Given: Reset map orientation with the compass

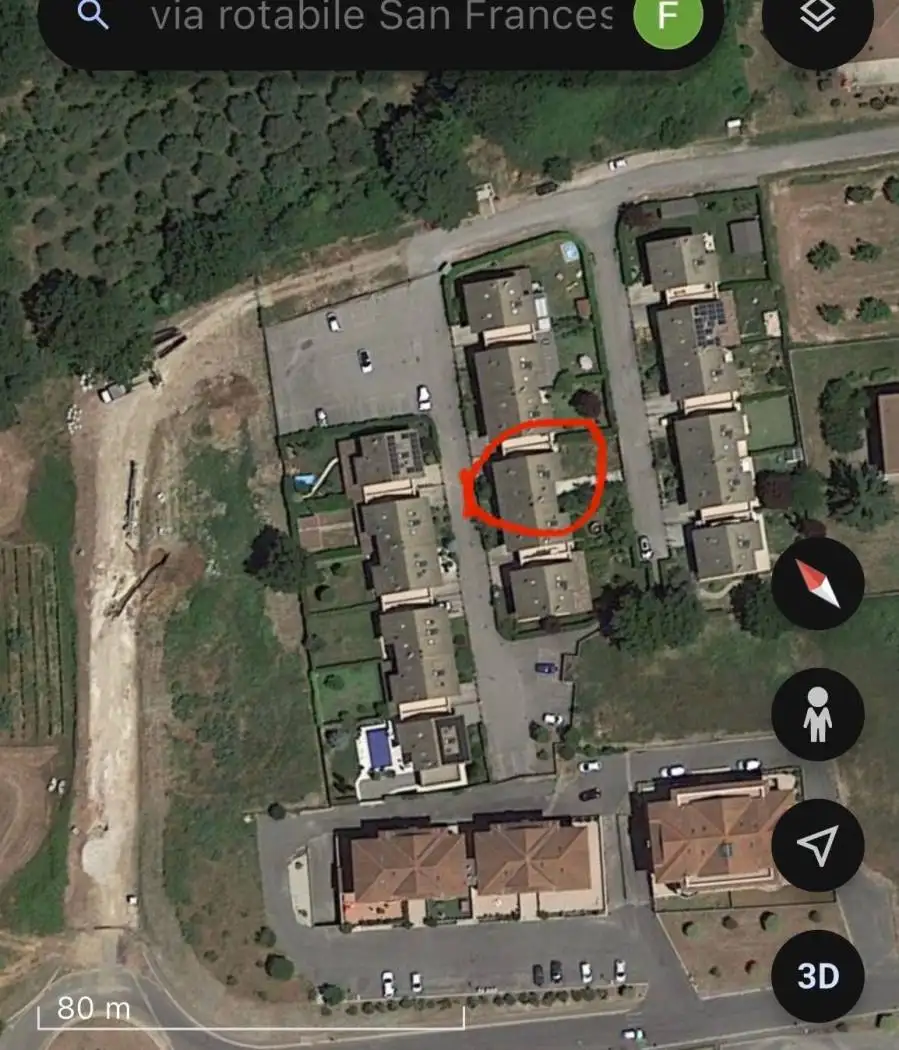Looking at the screenshot, I should point(818,583).
